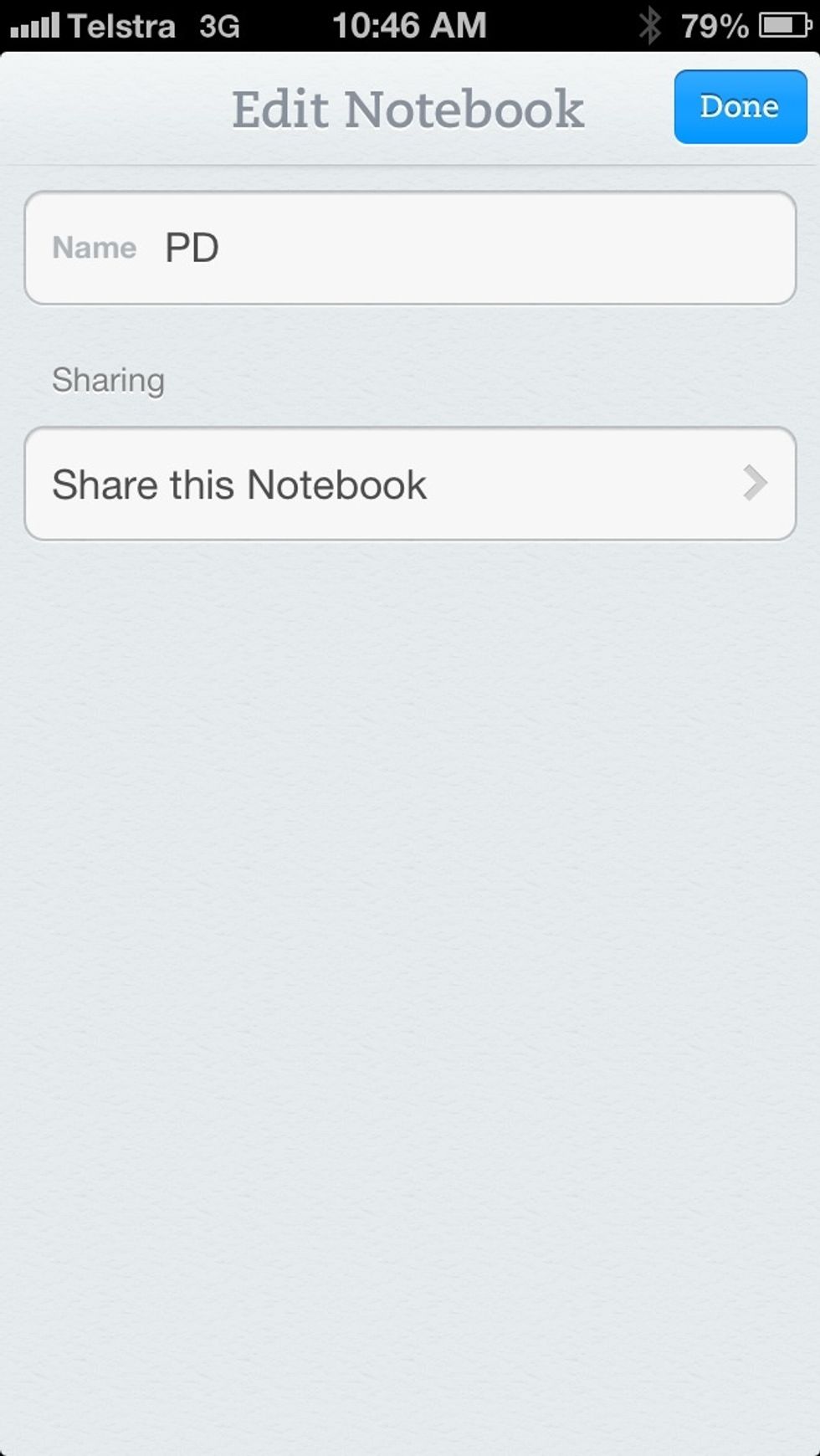
Task: Tap Done to save notebook changes
Action: [x=741, y=107]
